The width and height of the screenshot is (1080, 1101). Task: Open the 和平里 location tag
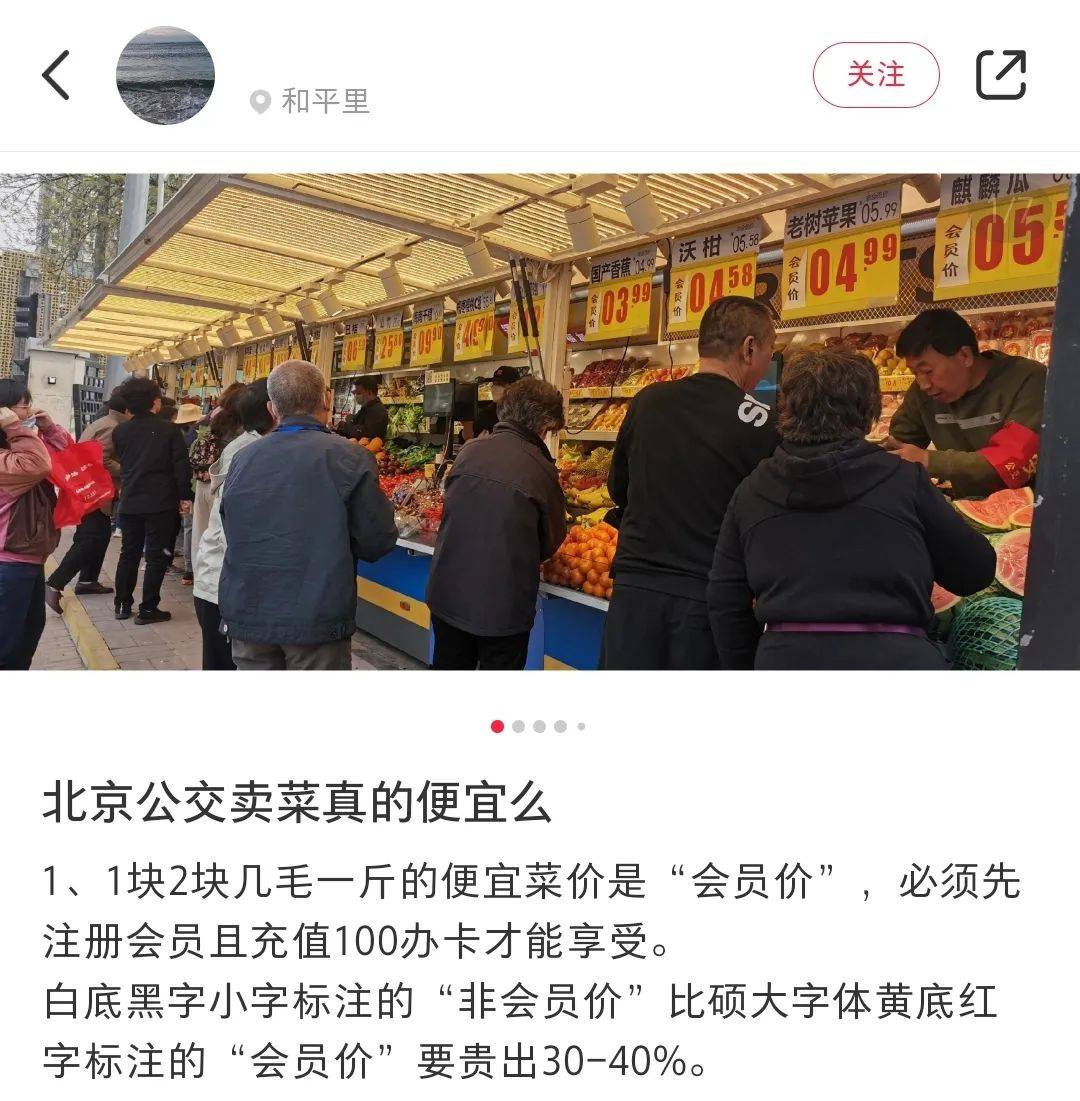[x=312, y=101]
